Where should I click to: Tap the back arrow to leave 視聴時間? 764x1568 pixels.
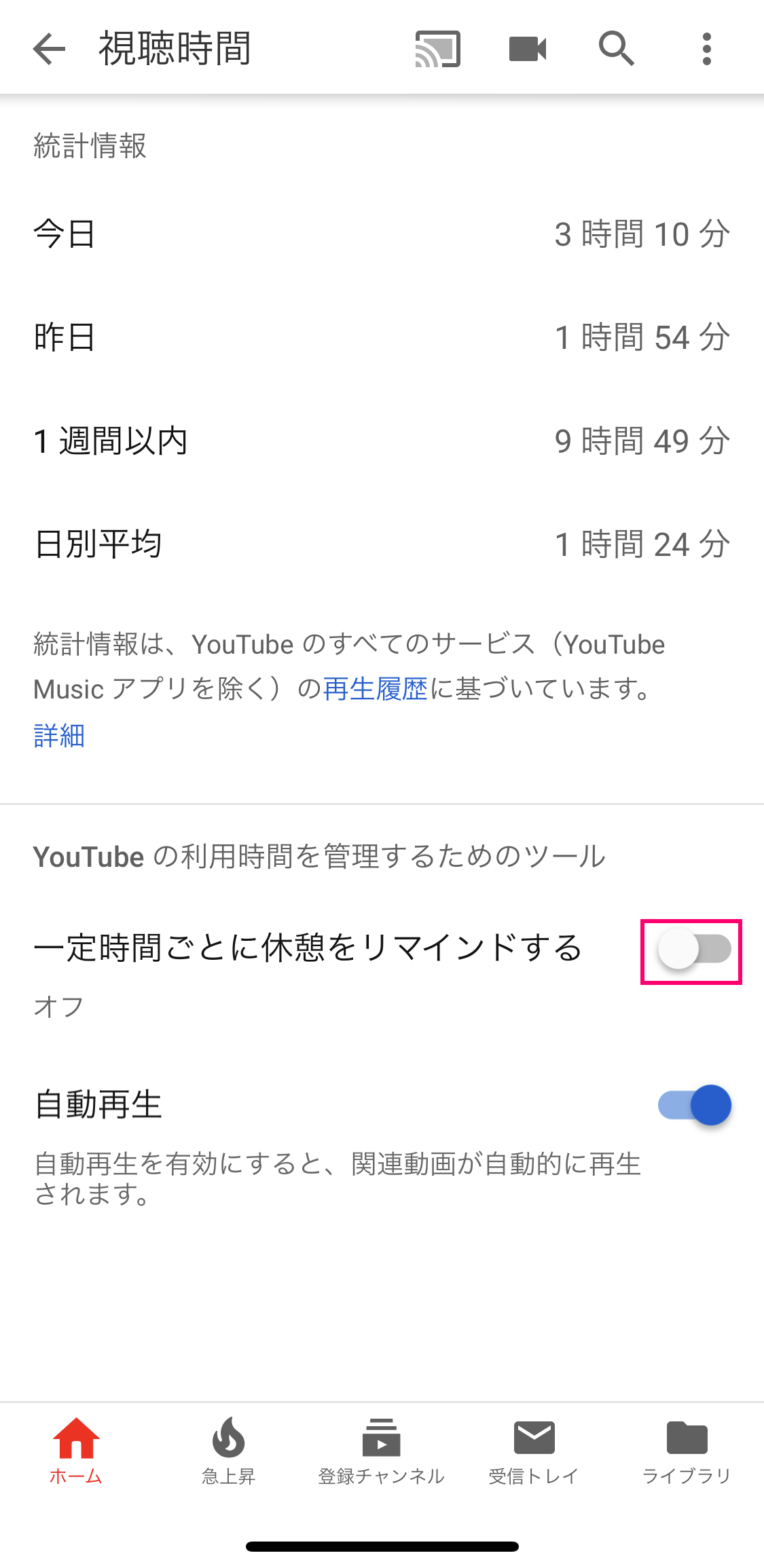pos(48,48)
